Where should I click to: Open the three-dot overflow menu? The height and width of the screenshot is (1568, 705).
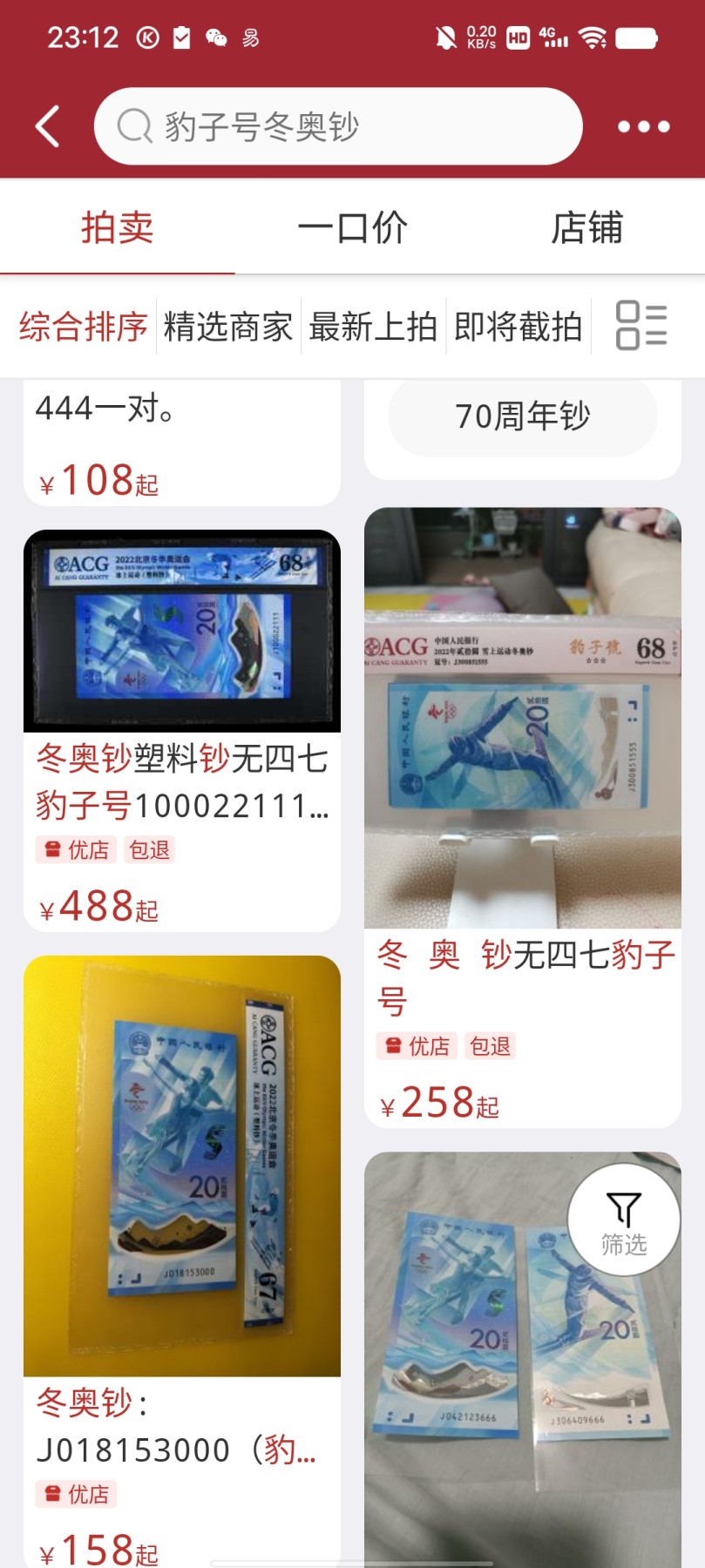coord(643,126)
